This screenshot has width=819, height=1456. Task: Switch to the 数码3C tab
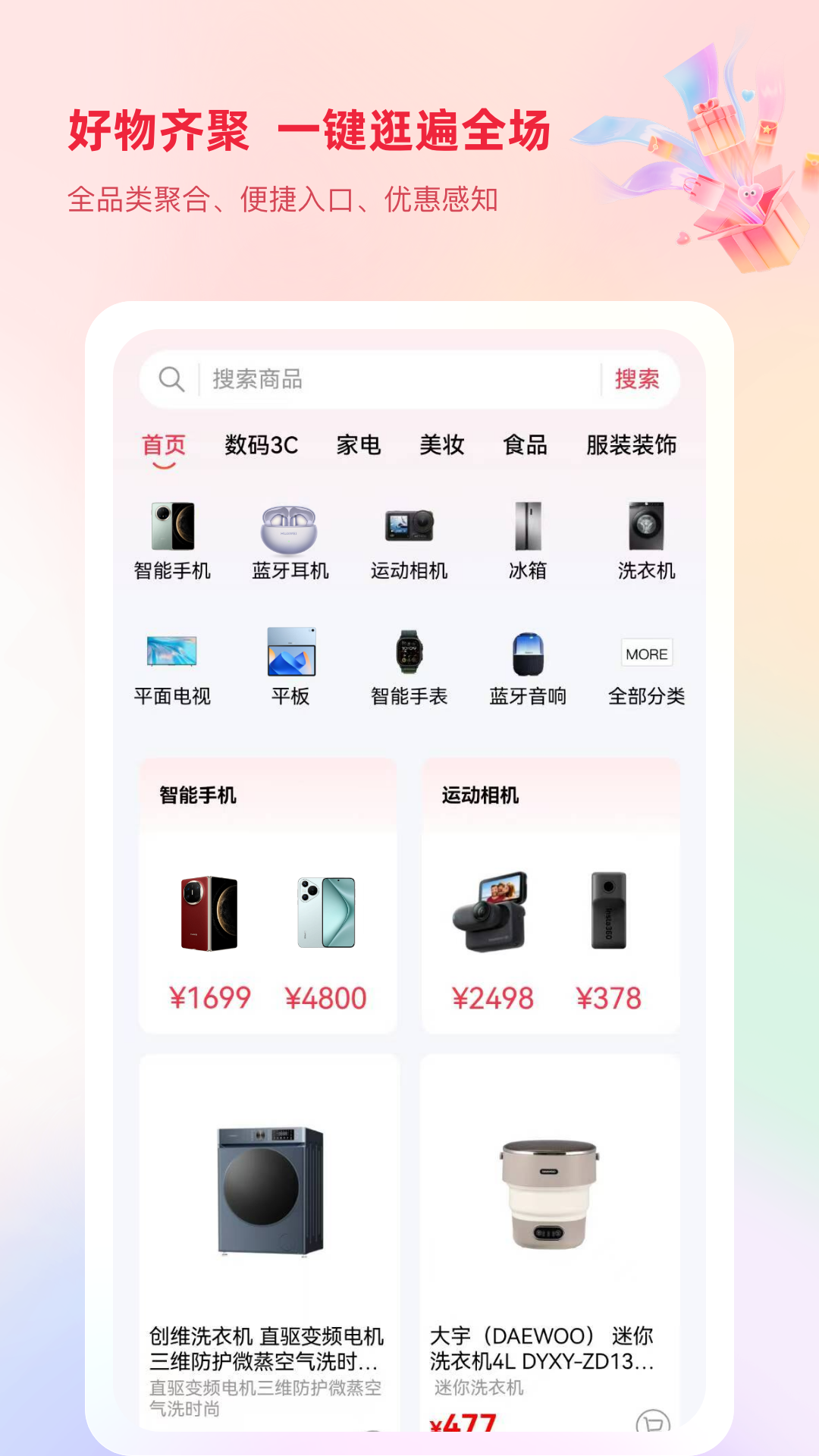tap(261, 447)
